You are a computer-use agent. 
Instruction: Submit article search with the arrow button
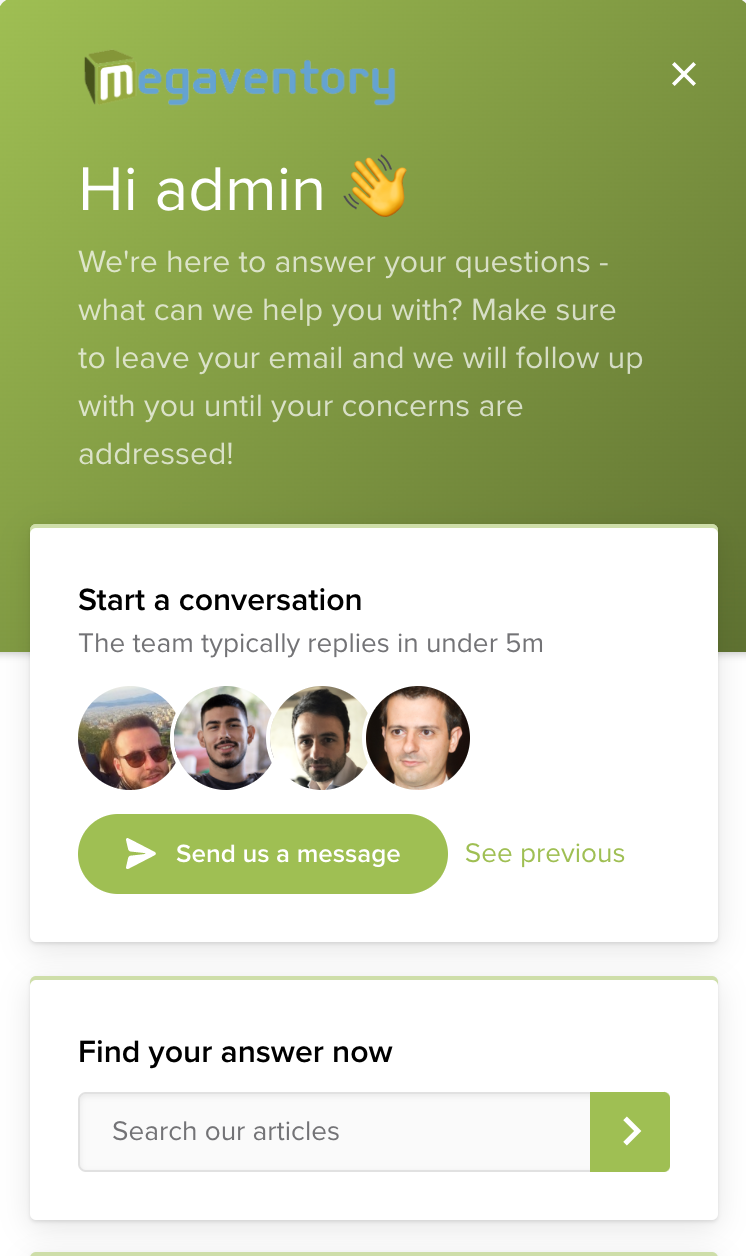tap(630, 1132)
